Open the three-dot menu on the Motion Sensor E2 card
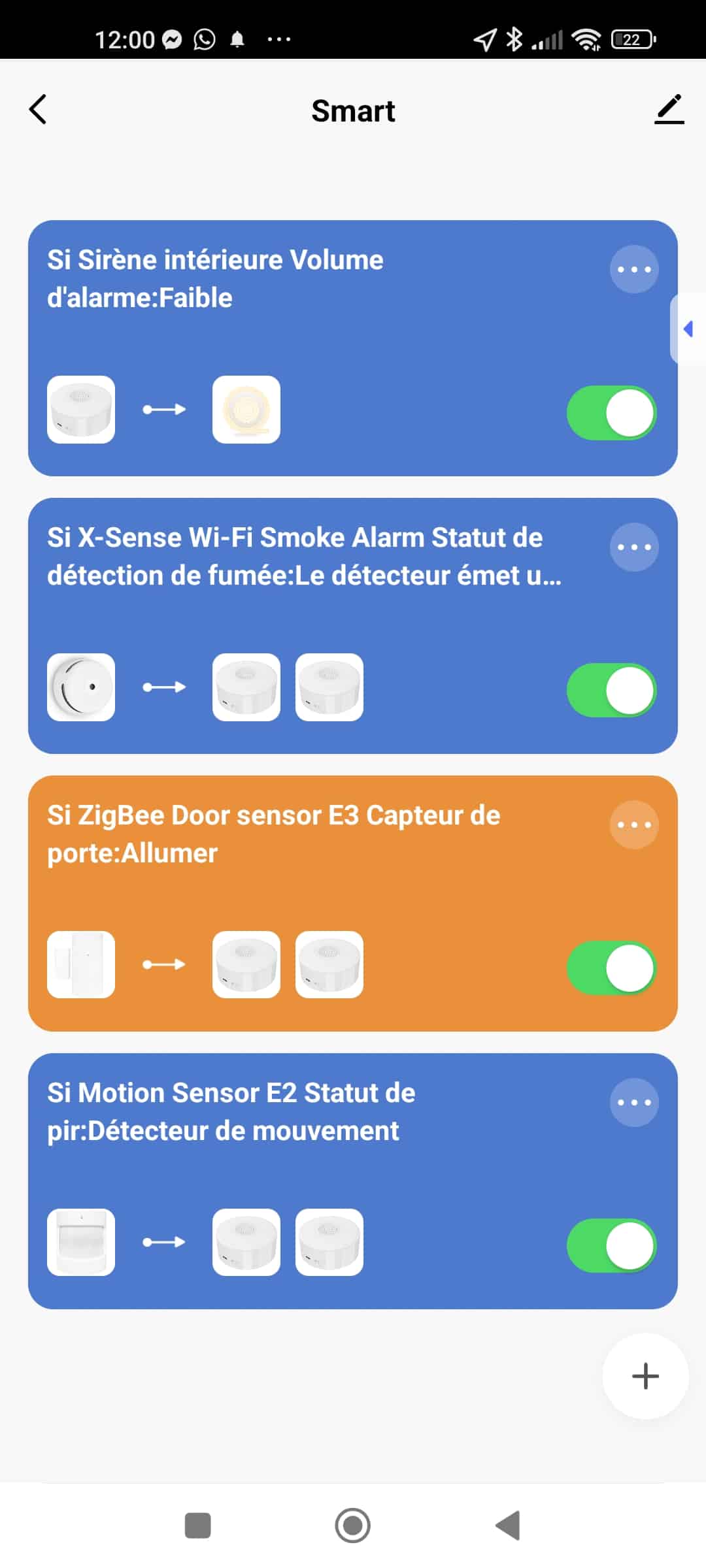 point(634,1102)
